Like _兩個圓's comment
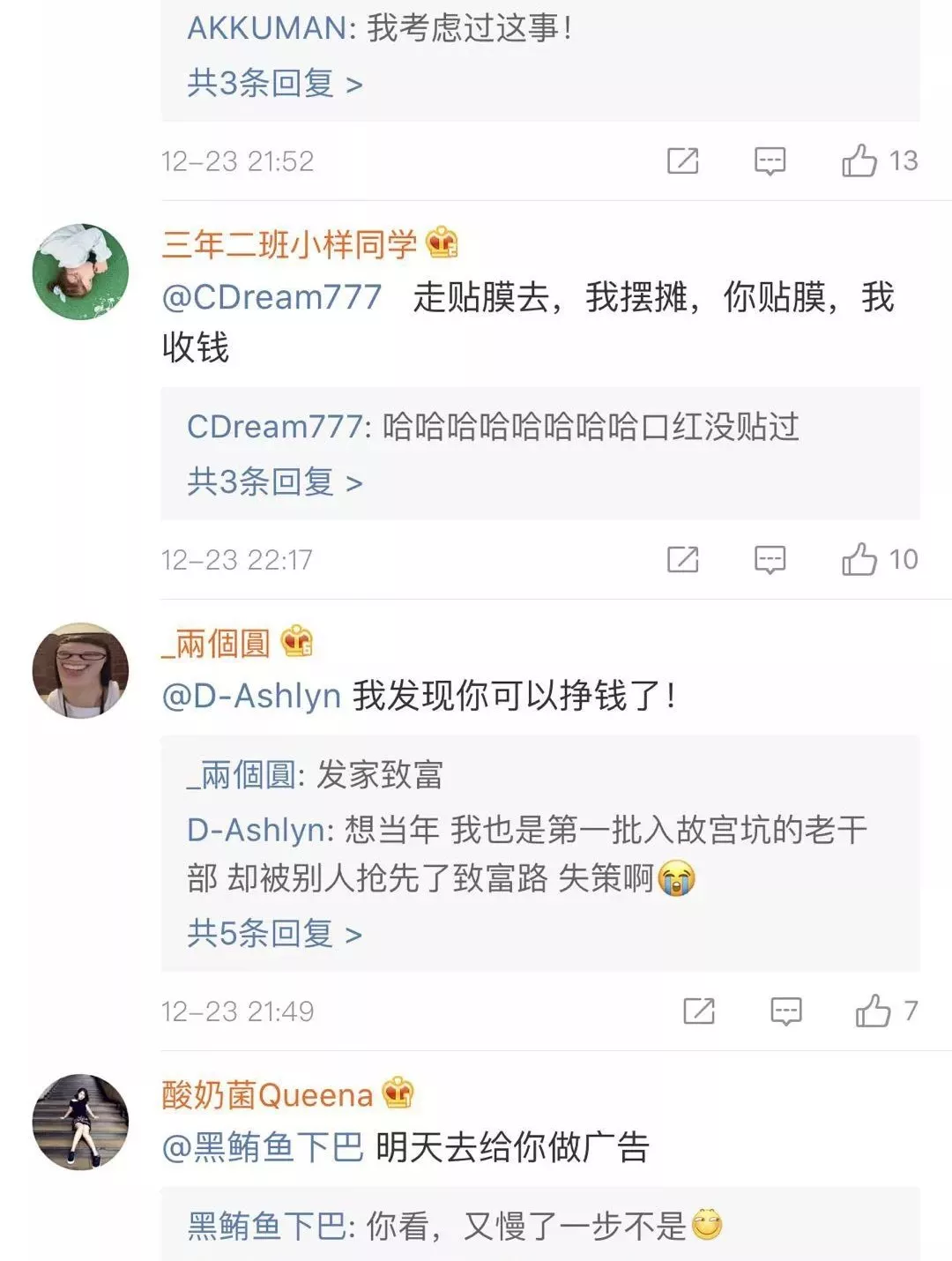 coord(873,1011)
